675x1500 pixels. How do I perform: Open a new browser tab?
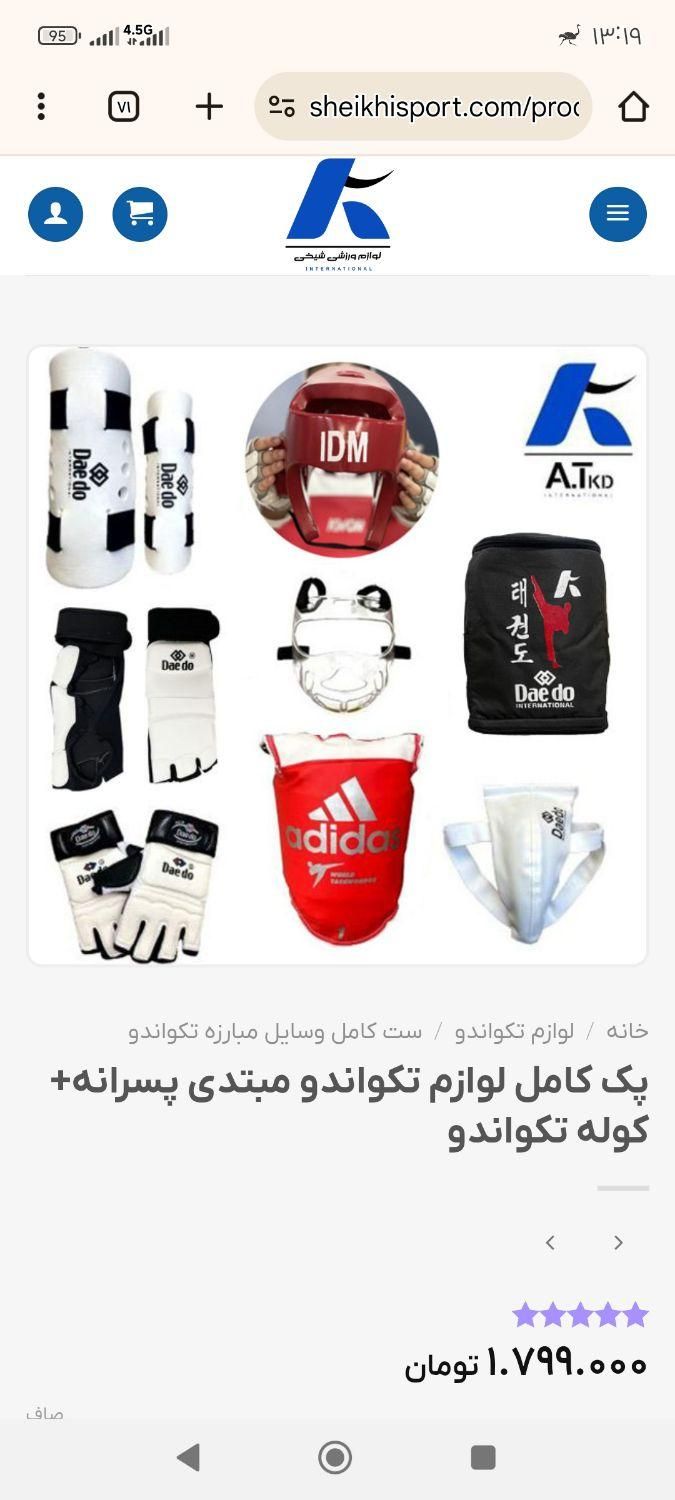209,106
